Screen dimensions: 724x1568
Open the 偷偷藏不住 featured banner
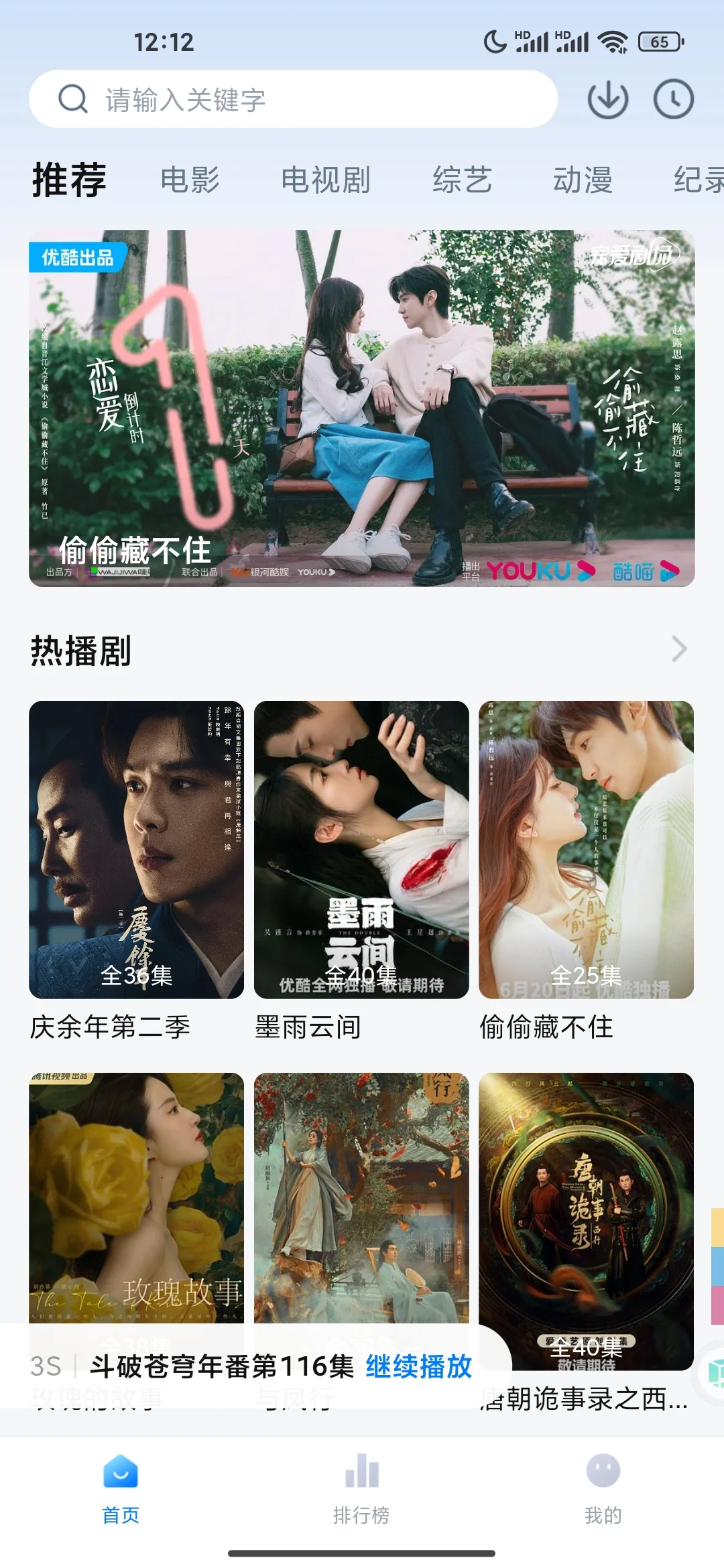coord(361,408)
